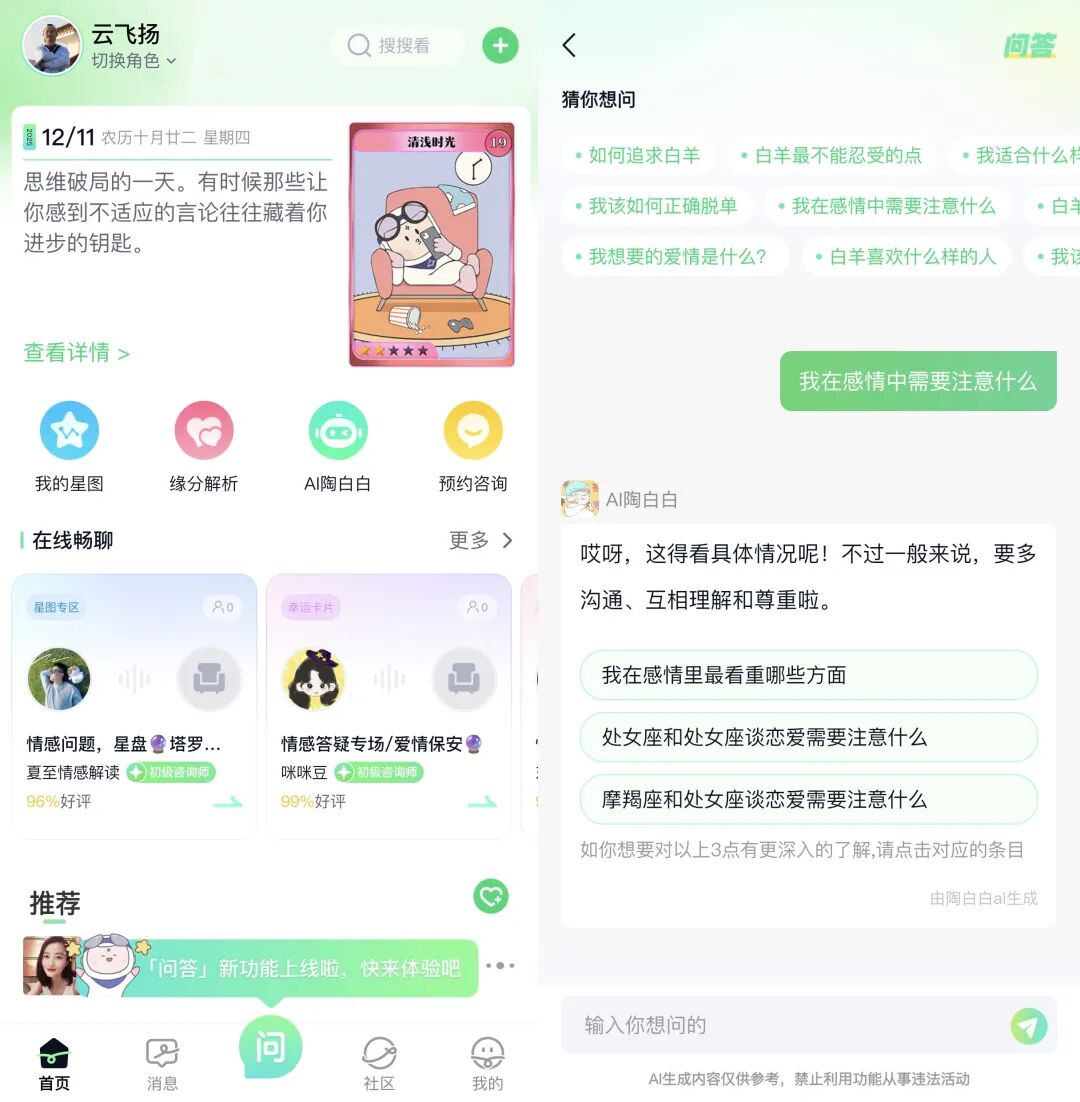1080x1102 pixels.
Task: Send the question with paper-plane icon
Action: point(1028,1026)
